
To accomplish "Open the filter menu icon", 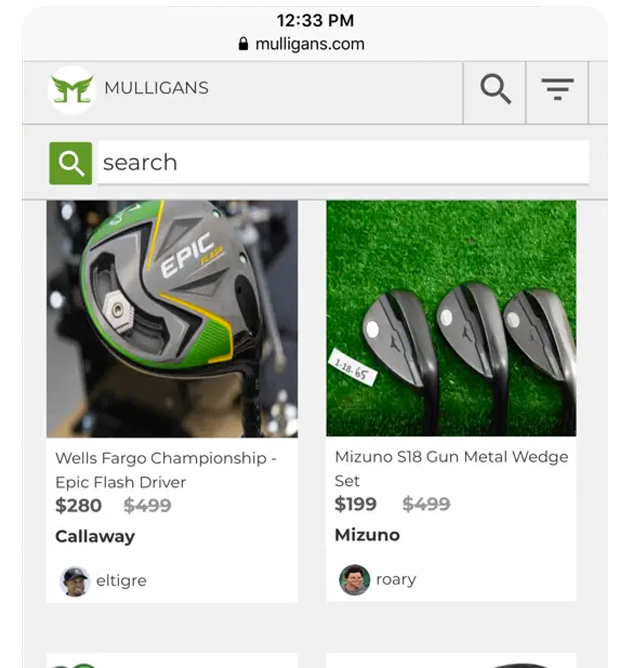I will (557, 90).
